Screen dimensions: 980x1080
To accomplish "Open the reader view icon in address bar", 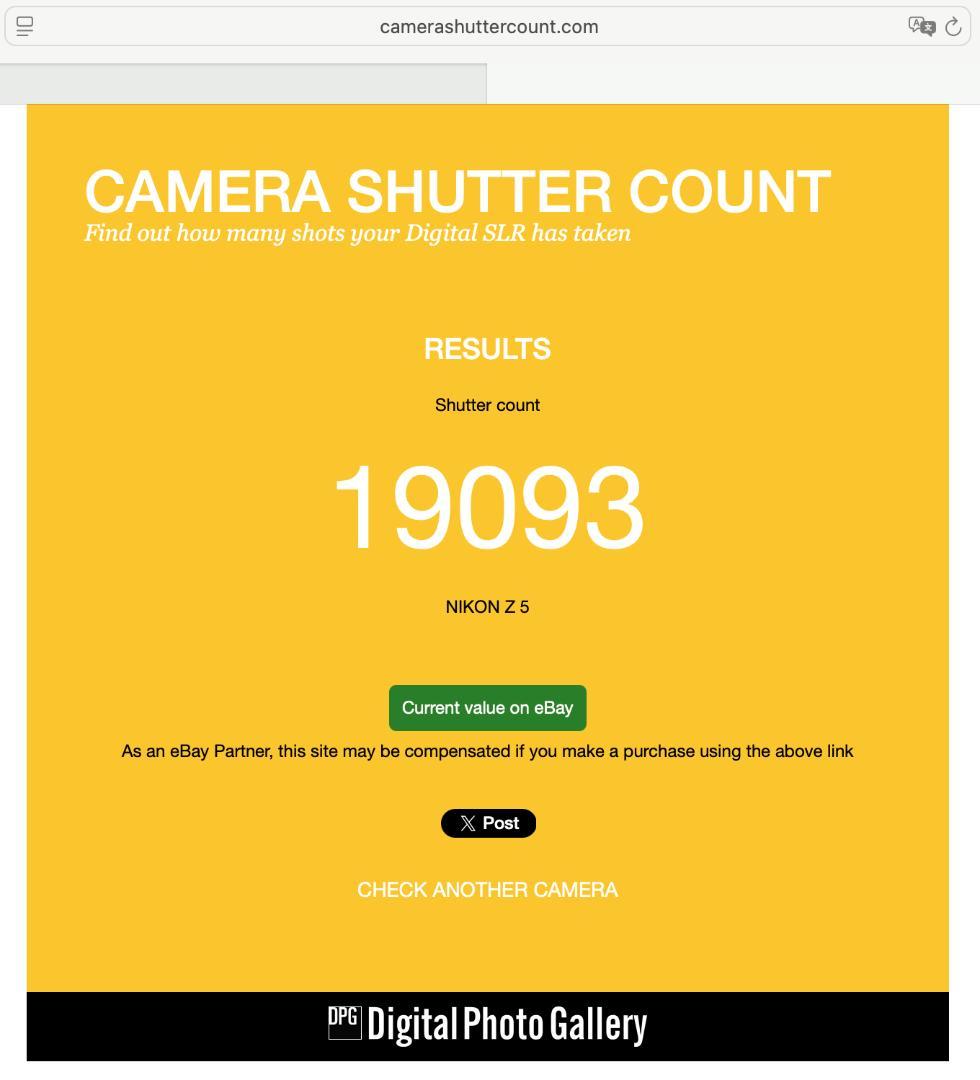I will [25, 27].
